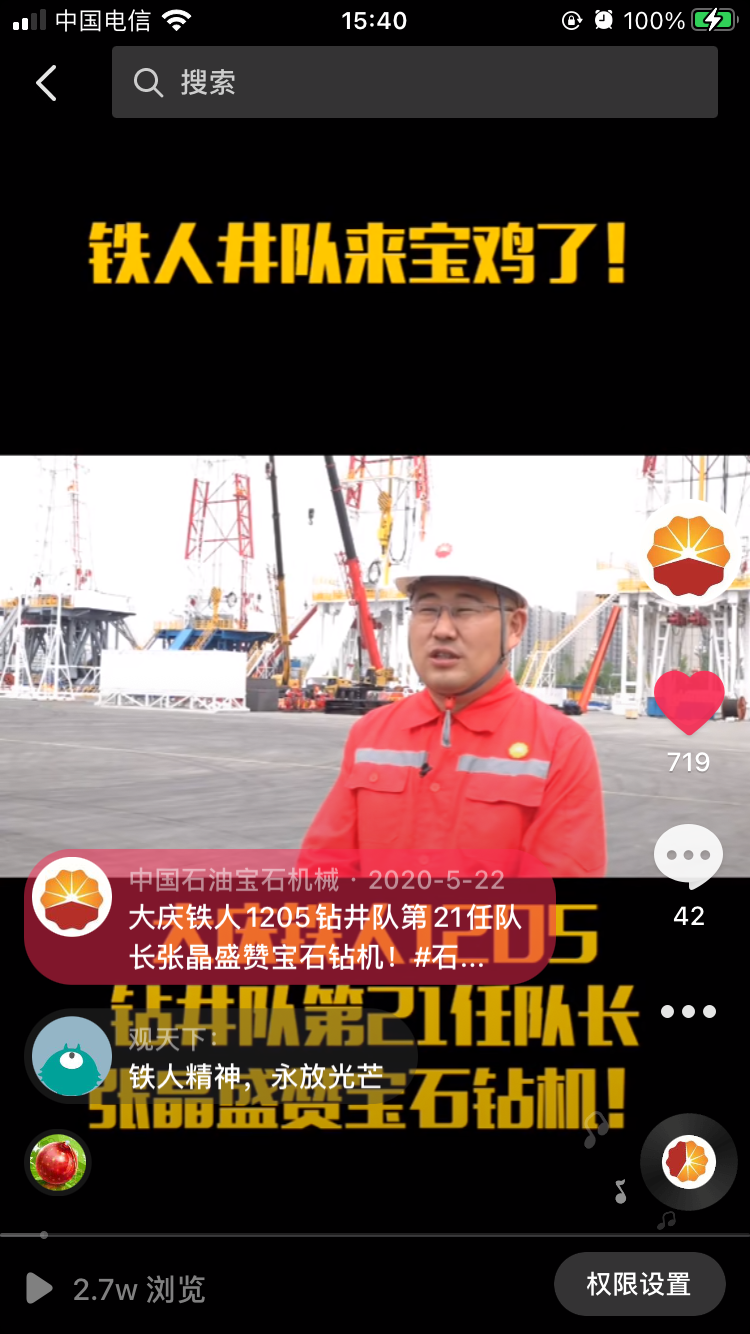Open the author avatar on the right side
Viewport: 750px width, 1334px height.
tap(689, 553)
